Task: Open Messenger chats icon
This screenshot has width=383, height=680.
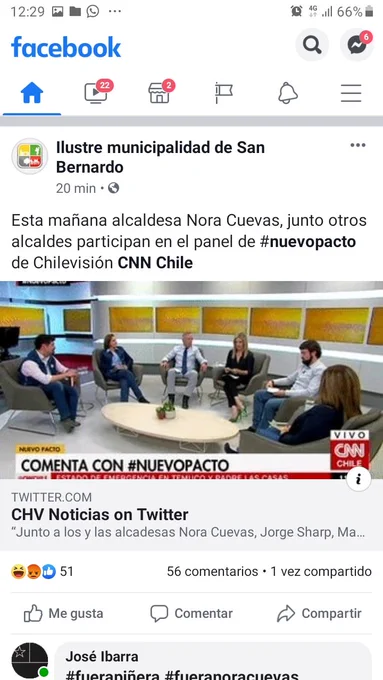Action: [357, 45]
